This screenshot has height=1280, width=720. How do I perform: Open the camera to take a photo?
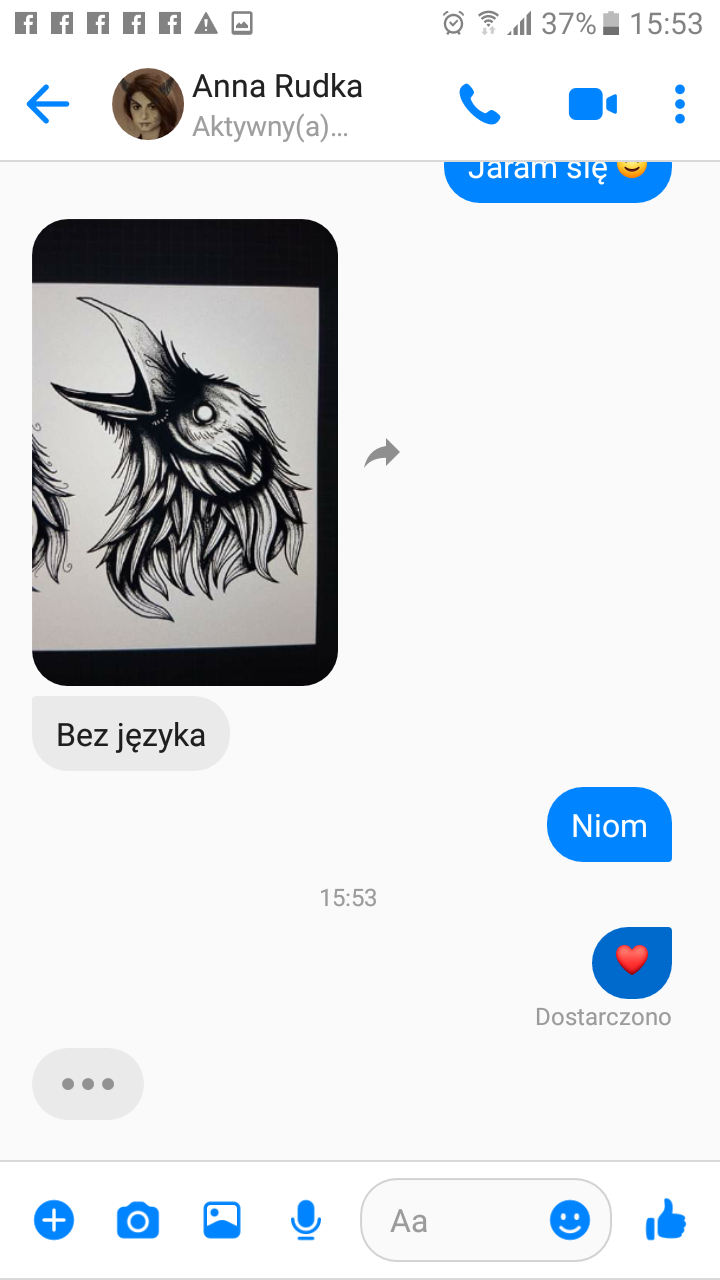(x=138, y=1220)
